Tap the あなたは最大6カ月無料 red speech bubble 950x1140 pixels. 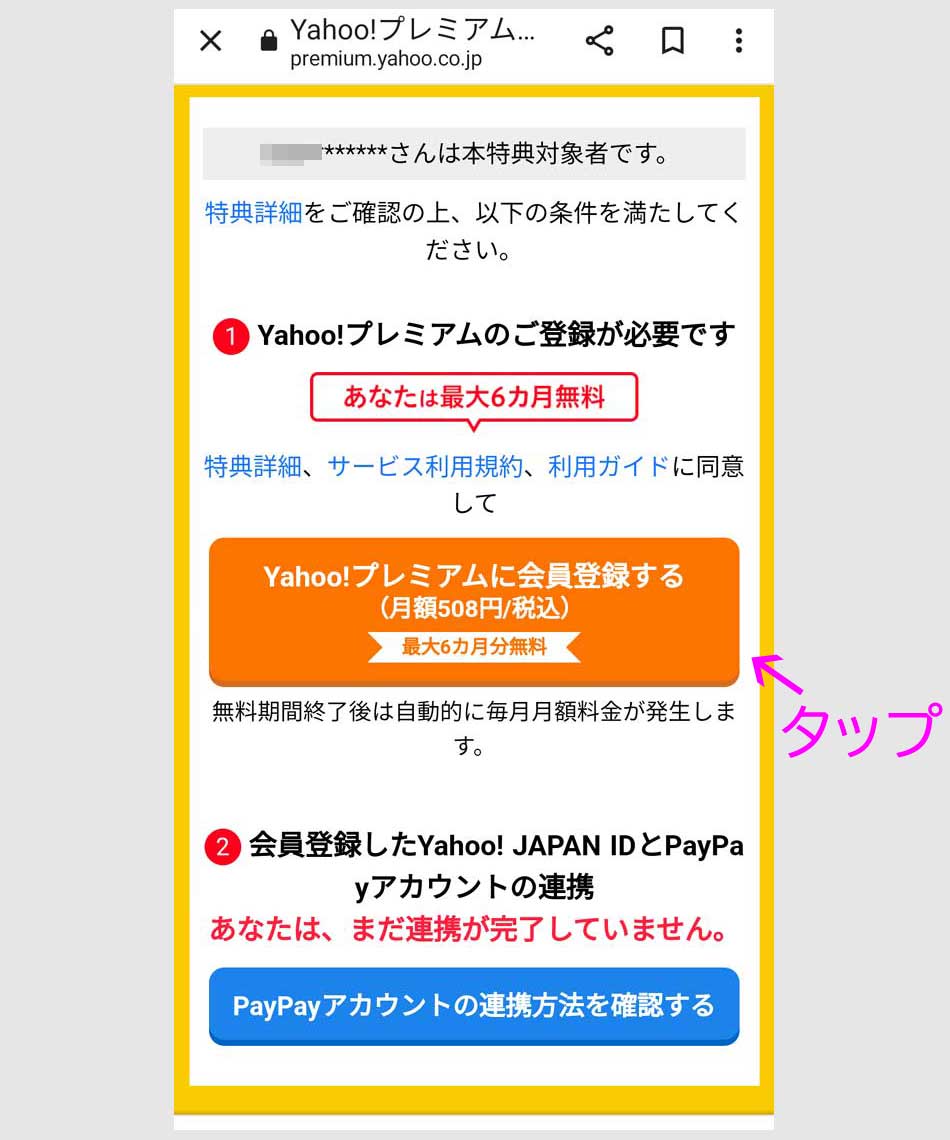point(474,396)
